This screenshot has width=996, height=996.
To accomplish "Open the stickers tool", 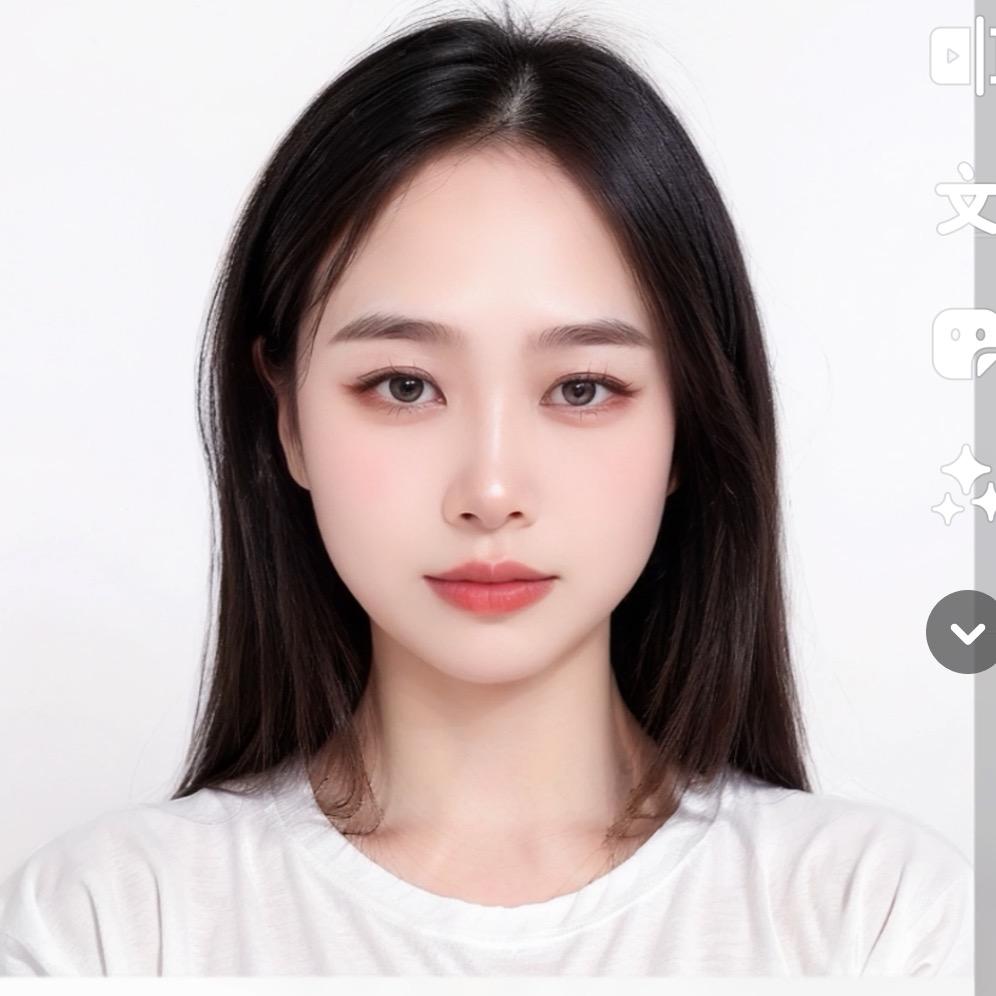I will [x=964, y=344].
